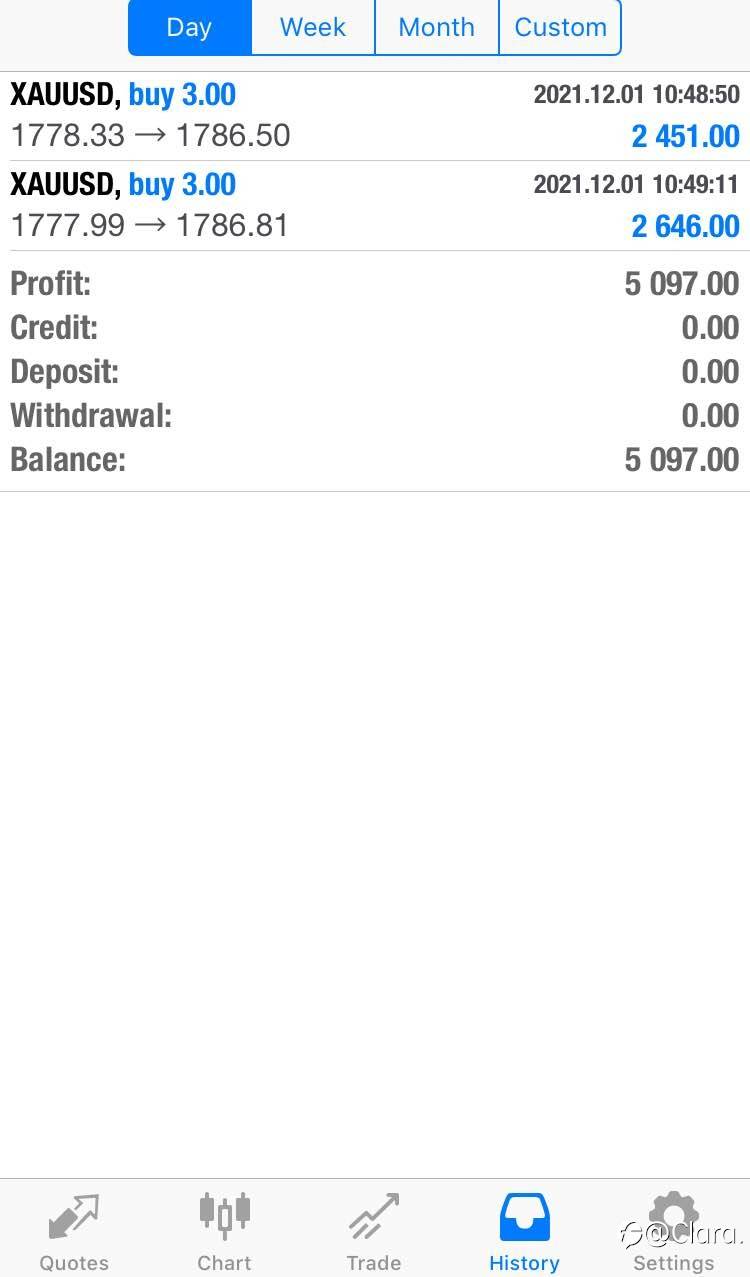This screenshot has height=1277, width=750.
Task: Switch to the Week period
Action: tap(313, 27)
